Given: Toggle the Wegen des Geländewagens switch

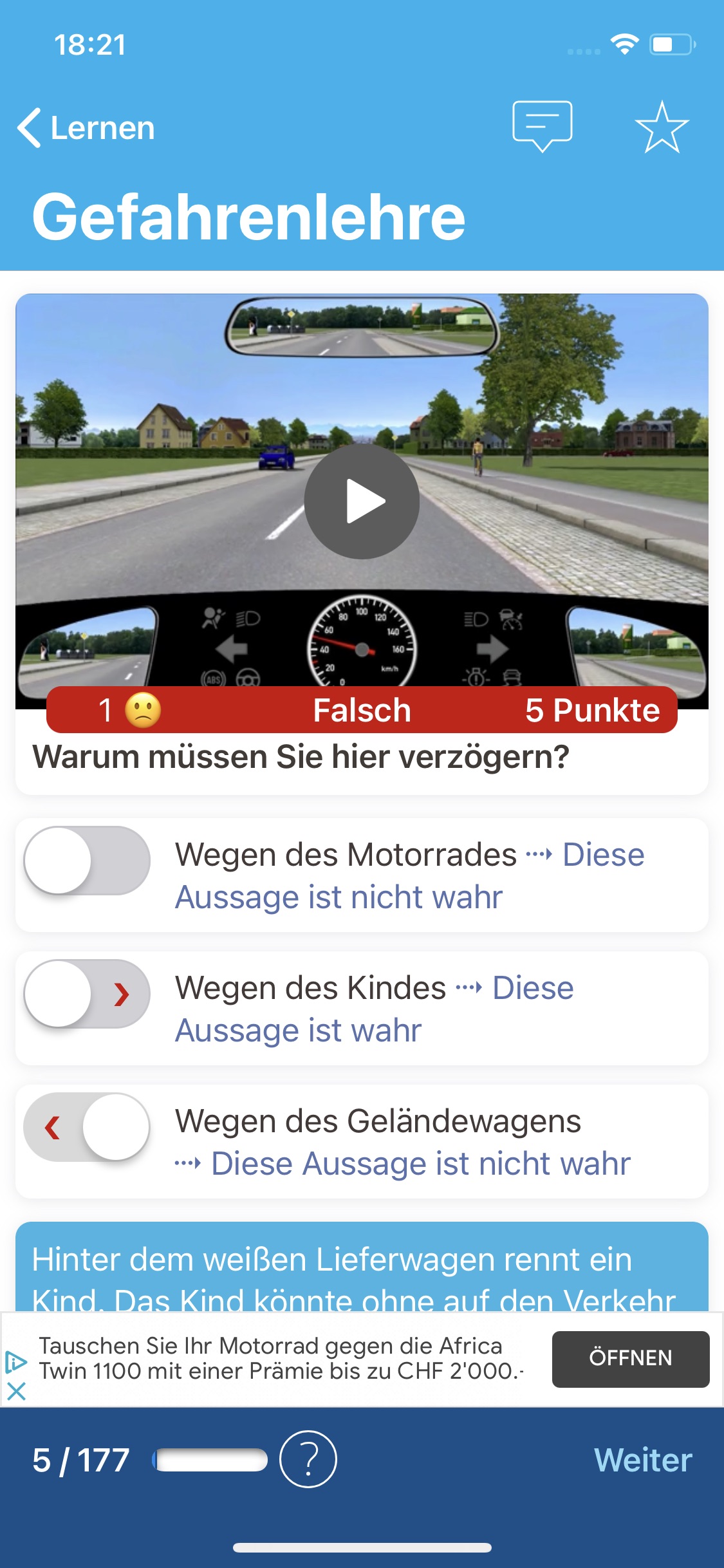Looking at the screenshot, I should click(x=87, y=1127).
